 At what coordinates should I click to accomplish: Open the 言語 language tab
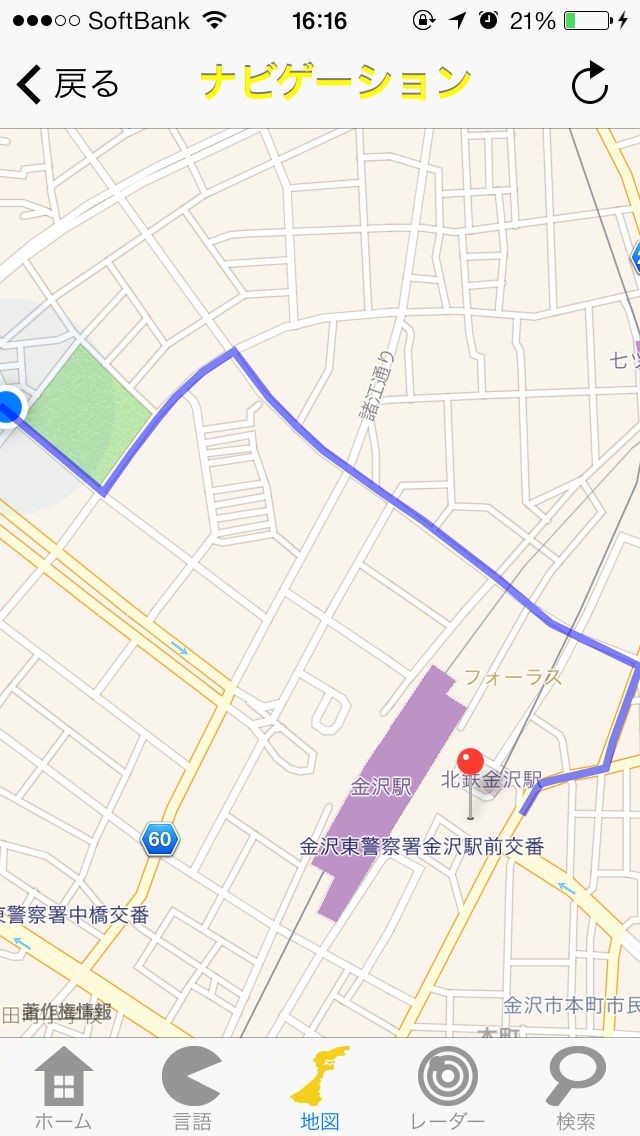click(x=192, y=1087)
